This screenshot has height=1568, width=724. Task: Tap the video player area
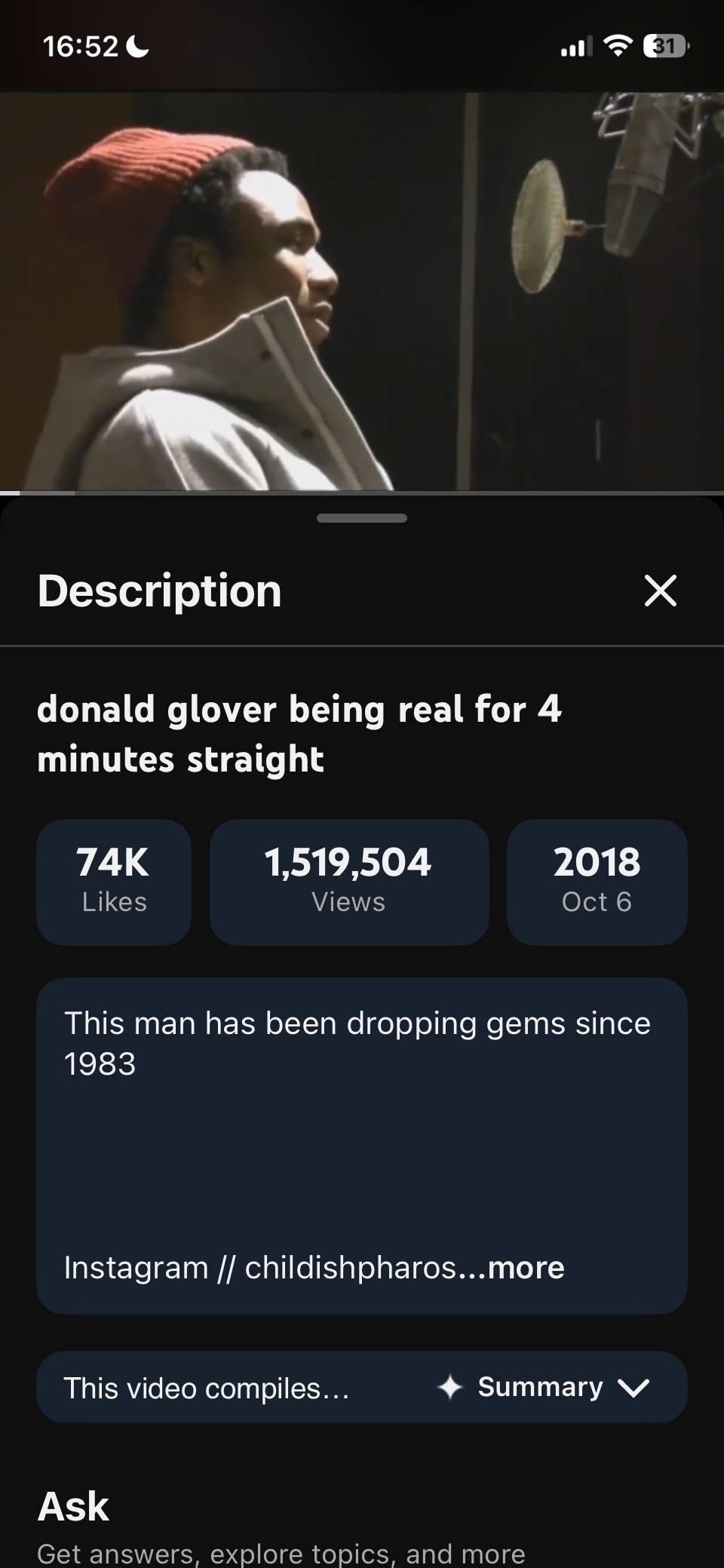tap(362, 291)
